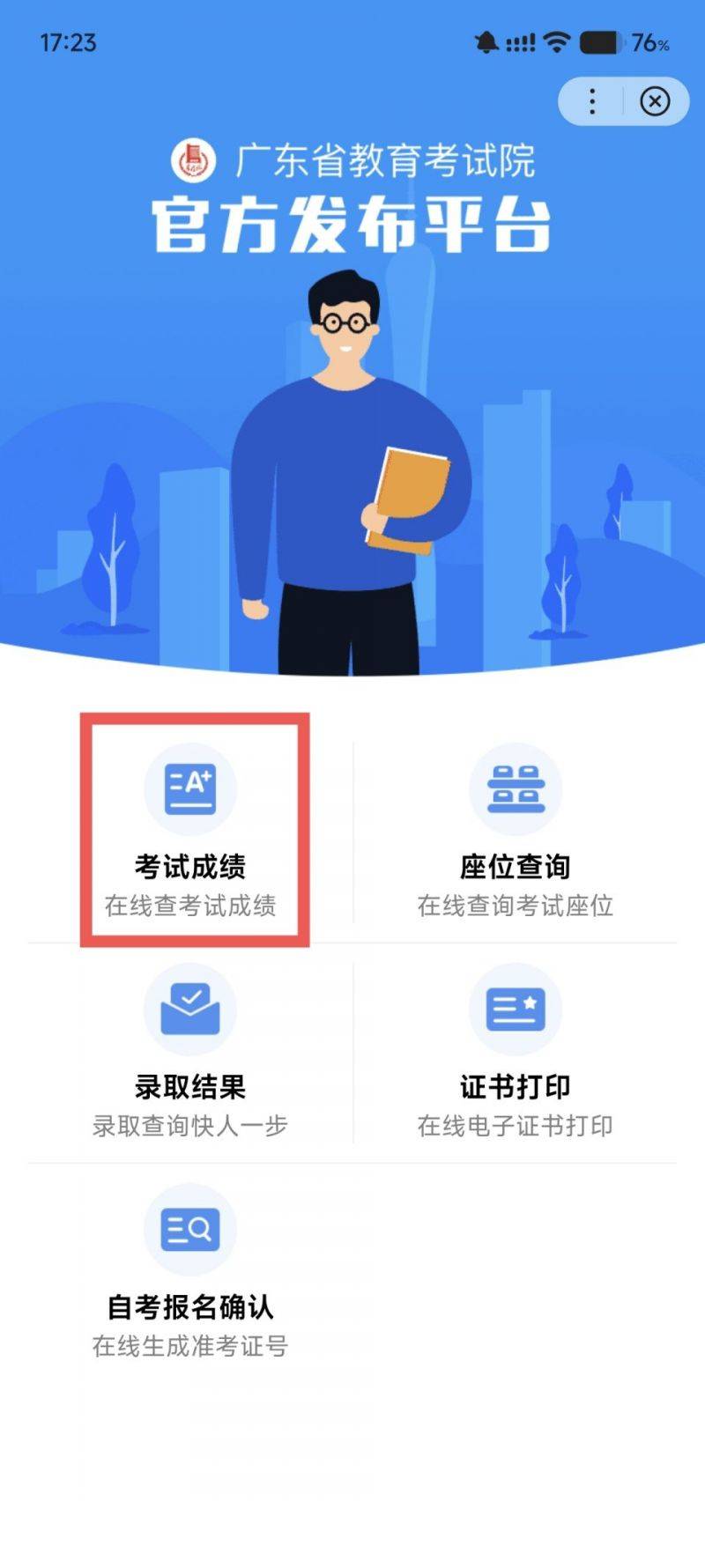This screenshot has width=705, height=1568.
Task: Open 座位查询 seat lookup
Action: coord(515,830)
